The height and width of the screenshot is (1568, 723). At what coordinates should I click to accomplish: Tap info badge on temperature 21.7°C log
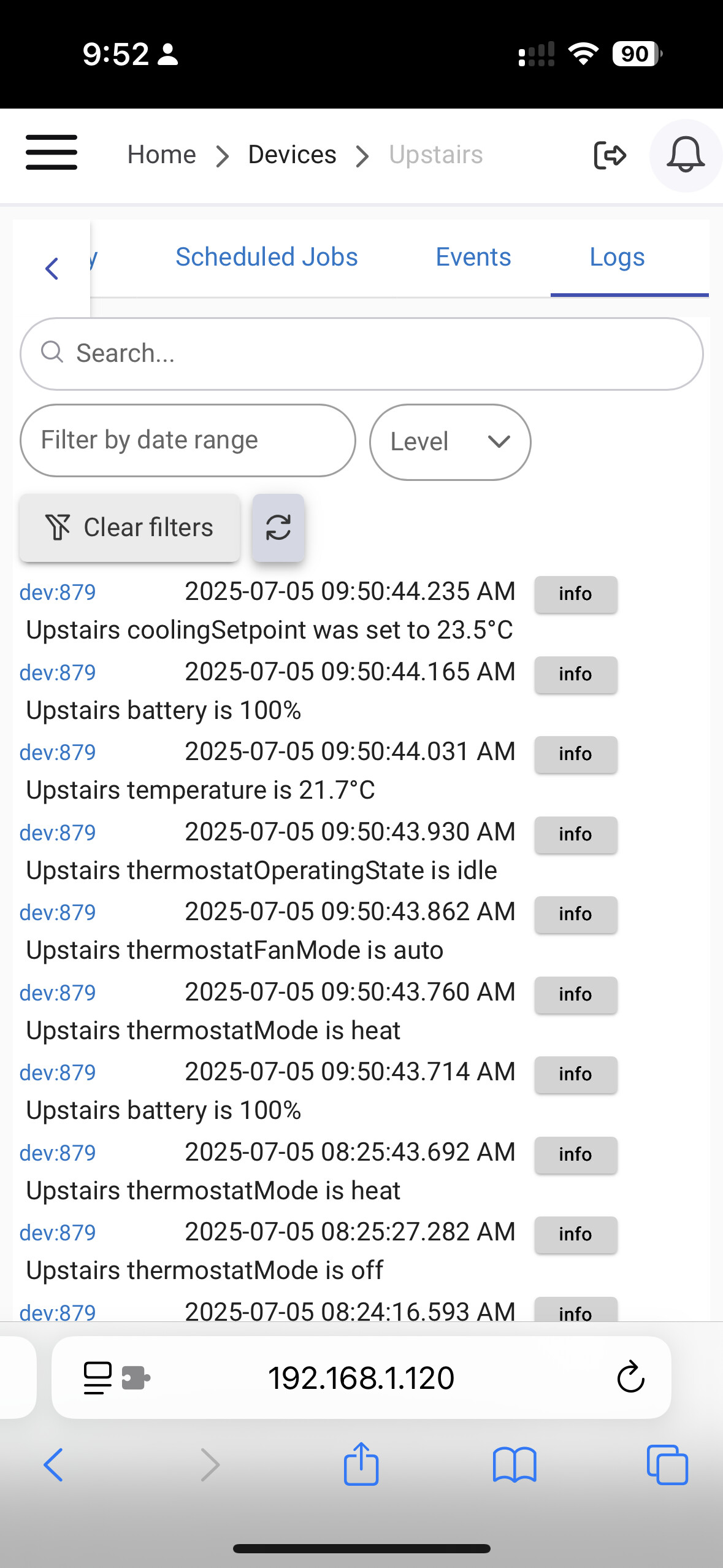(x=575, y=754)
